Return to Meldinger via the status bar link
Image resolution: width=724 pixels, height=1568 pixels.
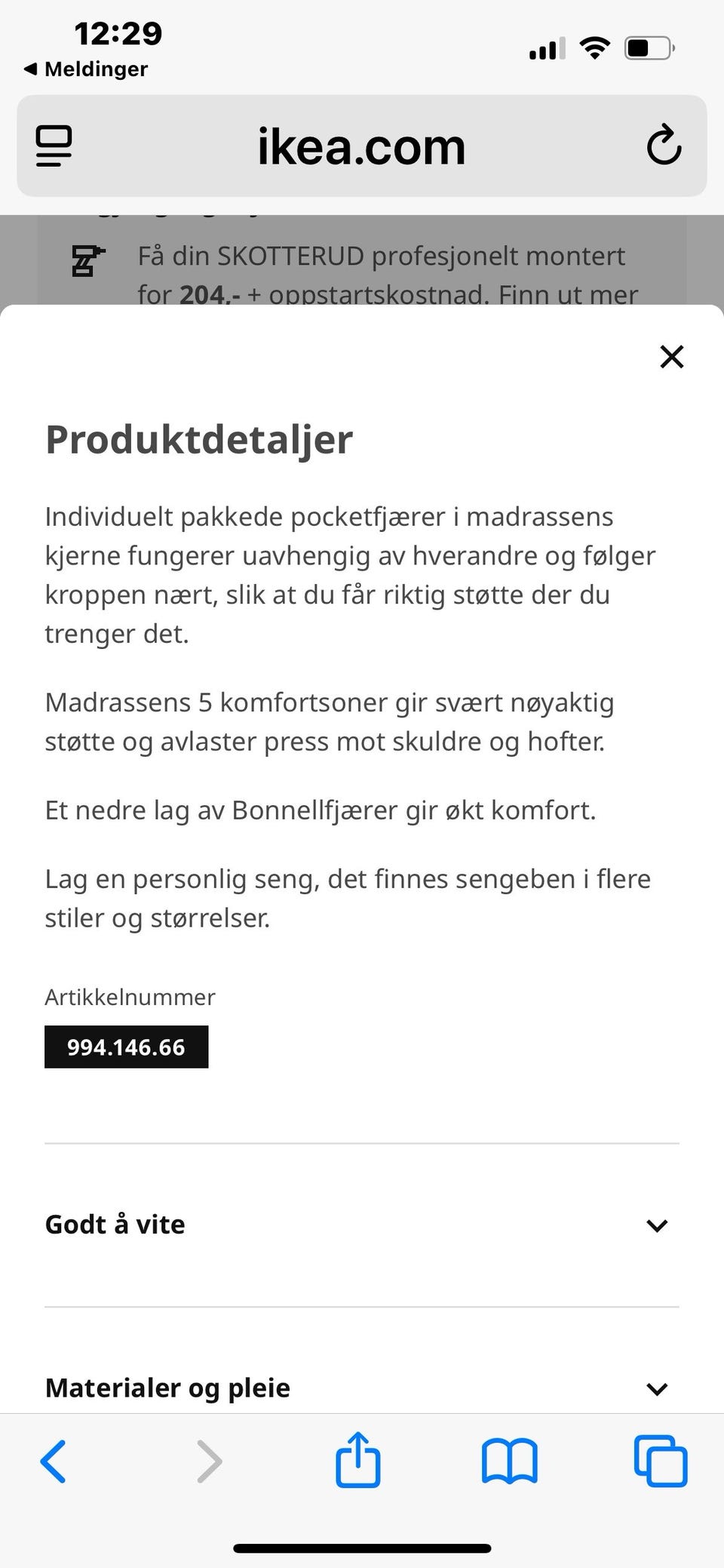coord(85,69)
